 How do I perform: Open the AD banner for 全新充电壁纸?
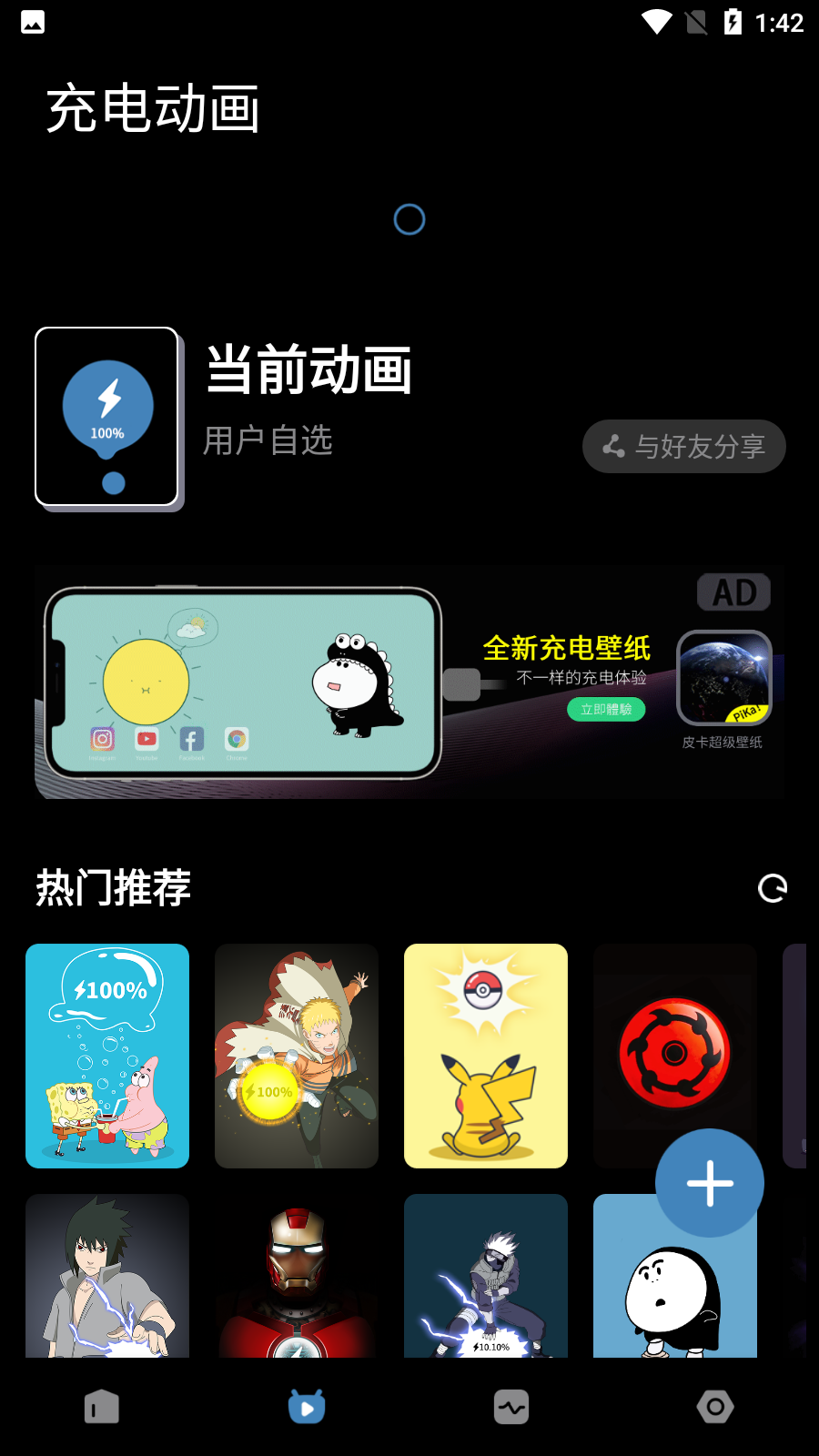click(x=409, y=682)
